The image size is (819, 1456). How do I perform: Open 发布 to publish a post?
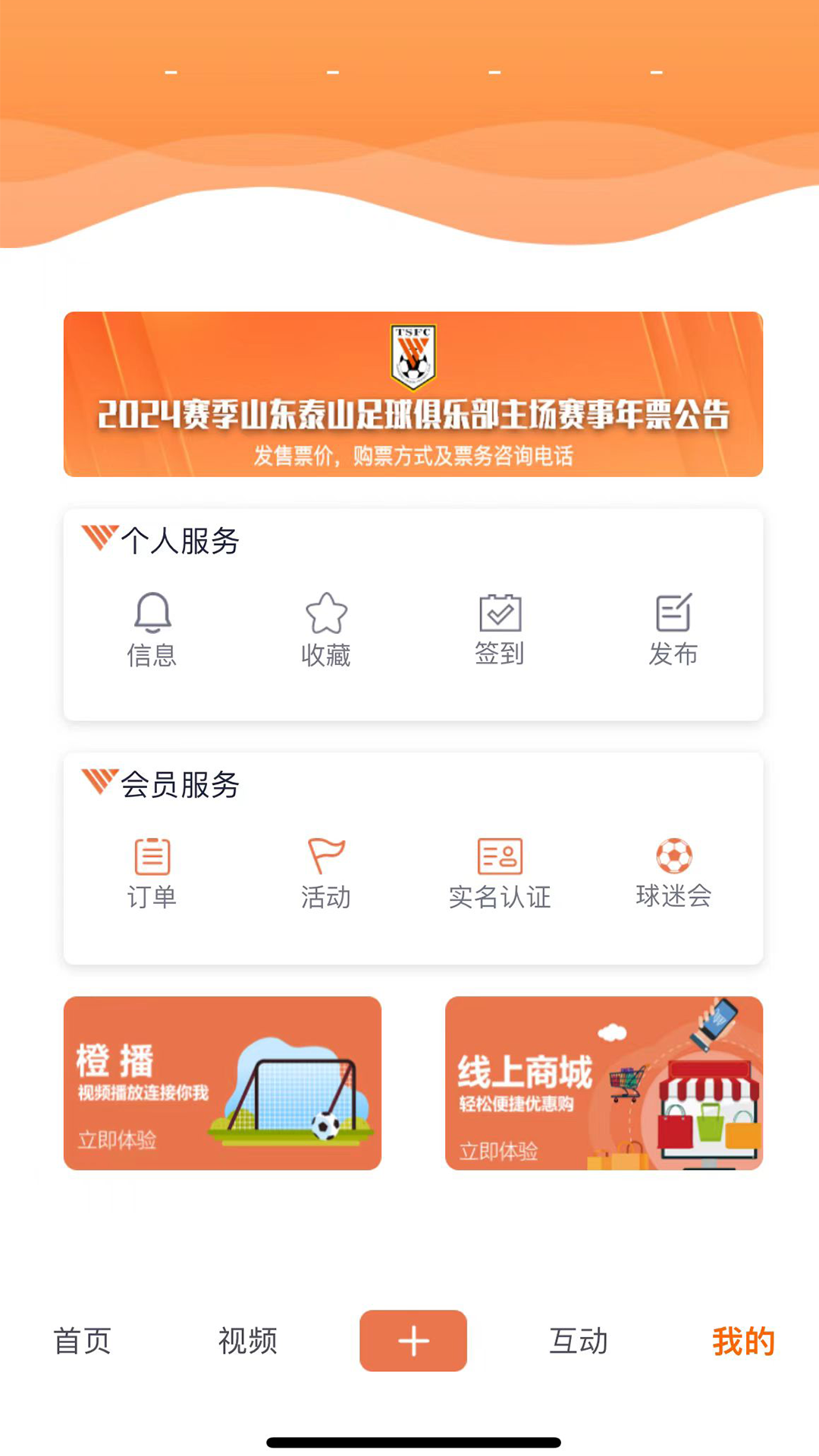tap(673, 629)
